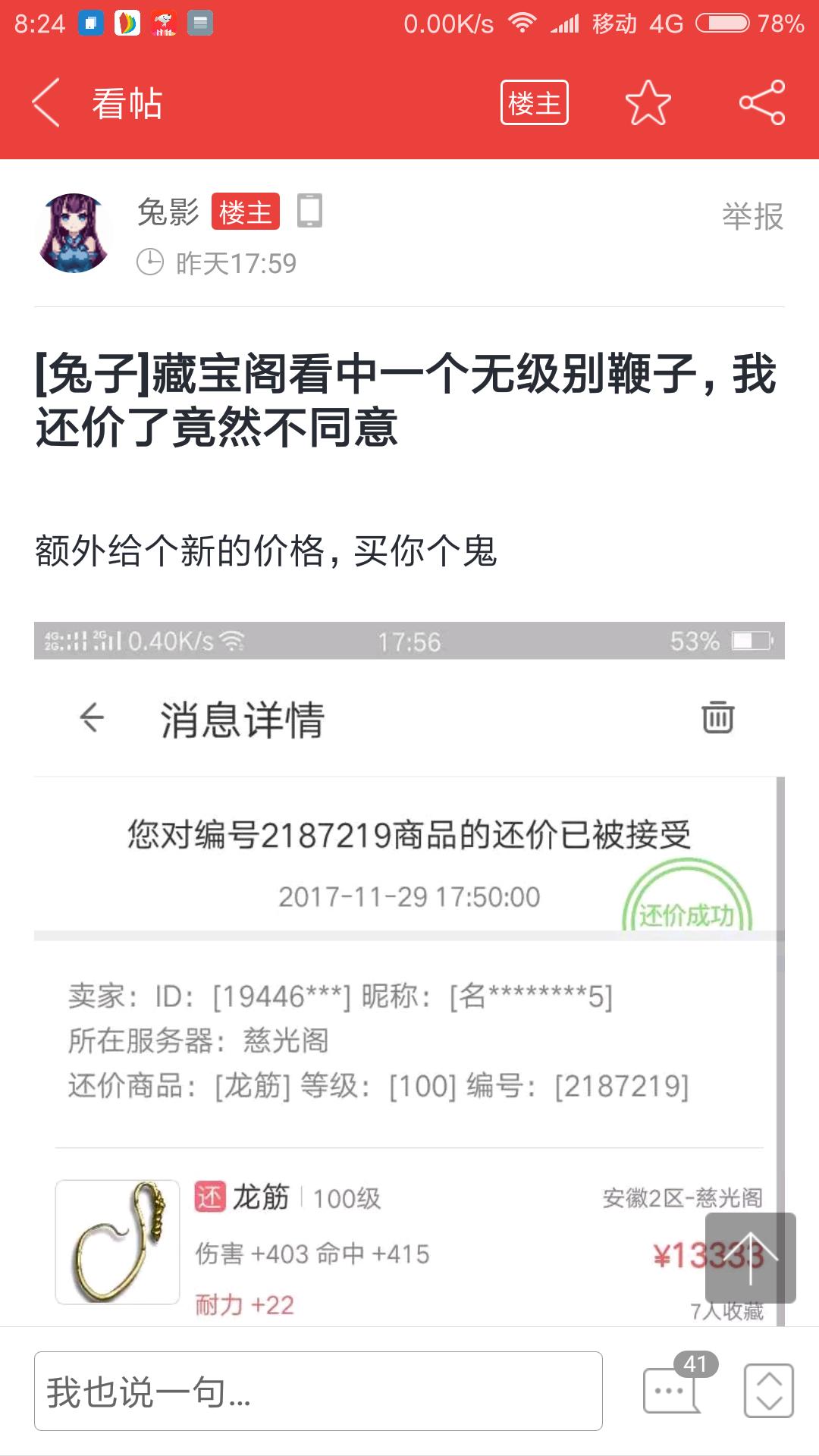
Task: Tap the 我也说一句 reply field
Action: point(318,1392)
